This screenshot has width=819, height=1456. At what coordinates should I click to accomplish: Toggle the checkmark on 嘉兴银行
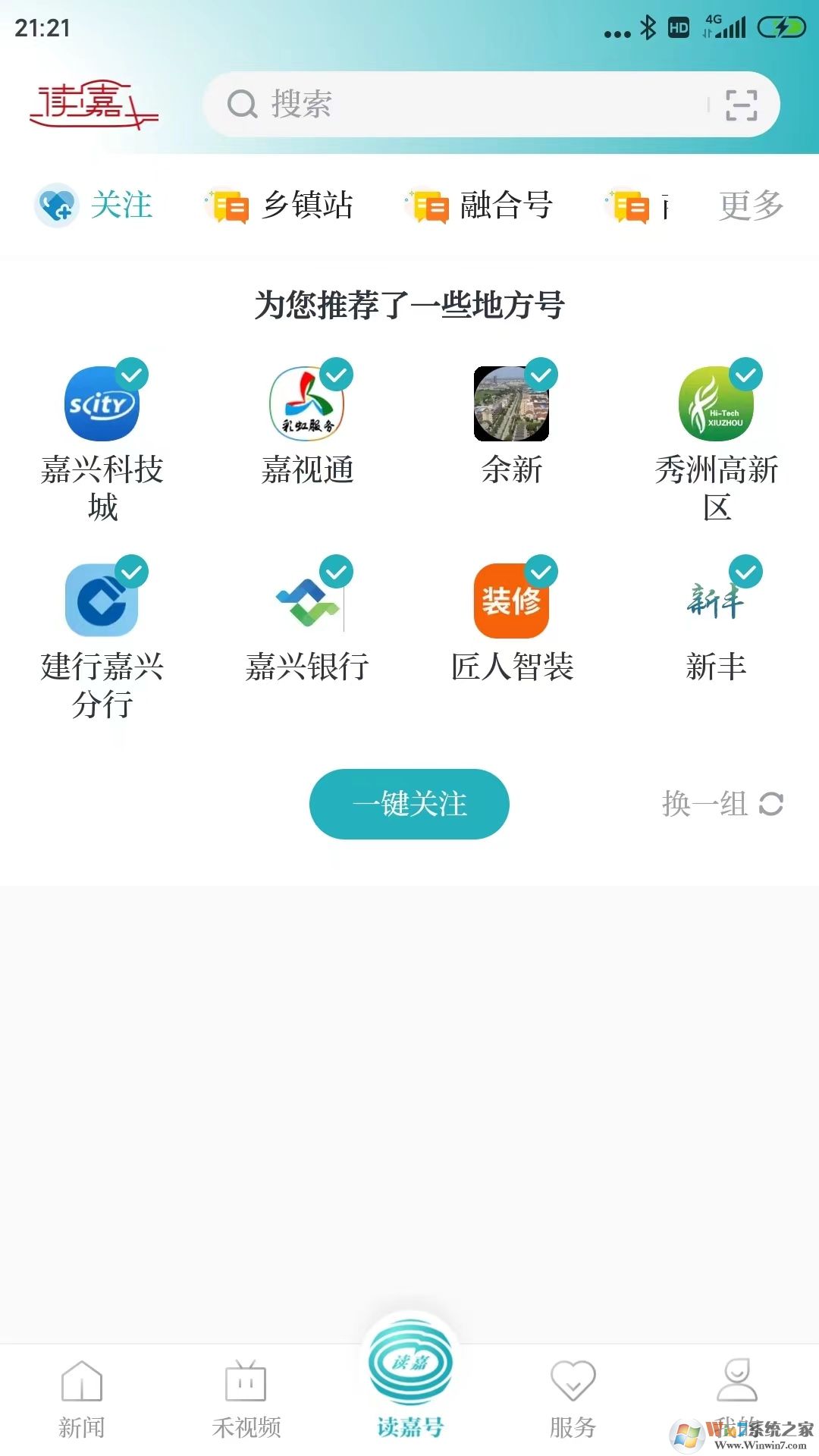[x=337, y=570]
